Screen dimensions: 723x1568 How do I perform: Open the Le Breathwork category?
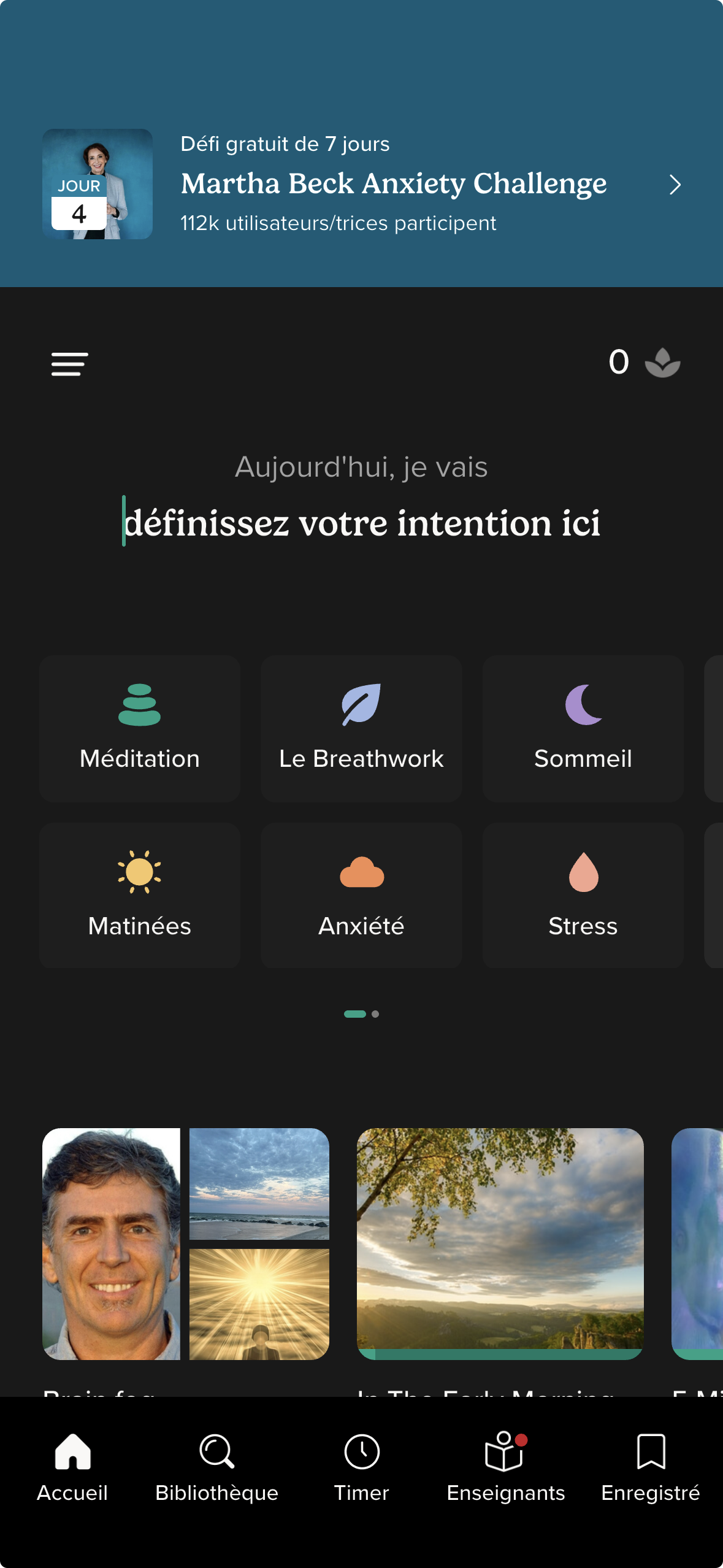click(361, 728)
